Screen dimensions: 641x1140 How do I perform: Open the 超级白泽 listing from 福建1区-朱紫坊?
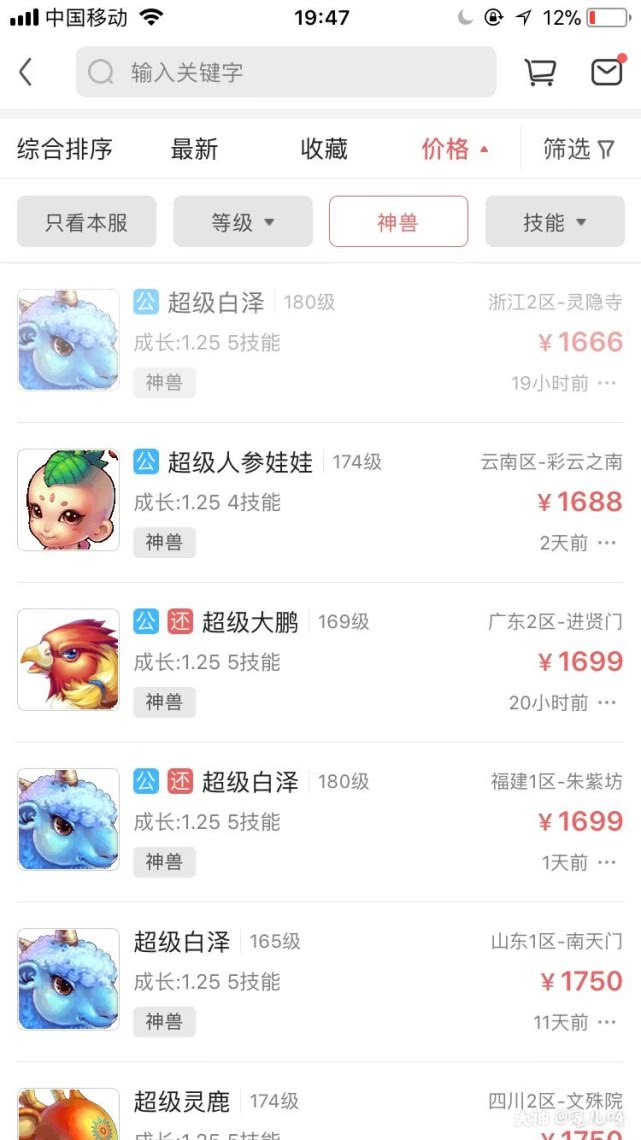(x=320, y=822)
